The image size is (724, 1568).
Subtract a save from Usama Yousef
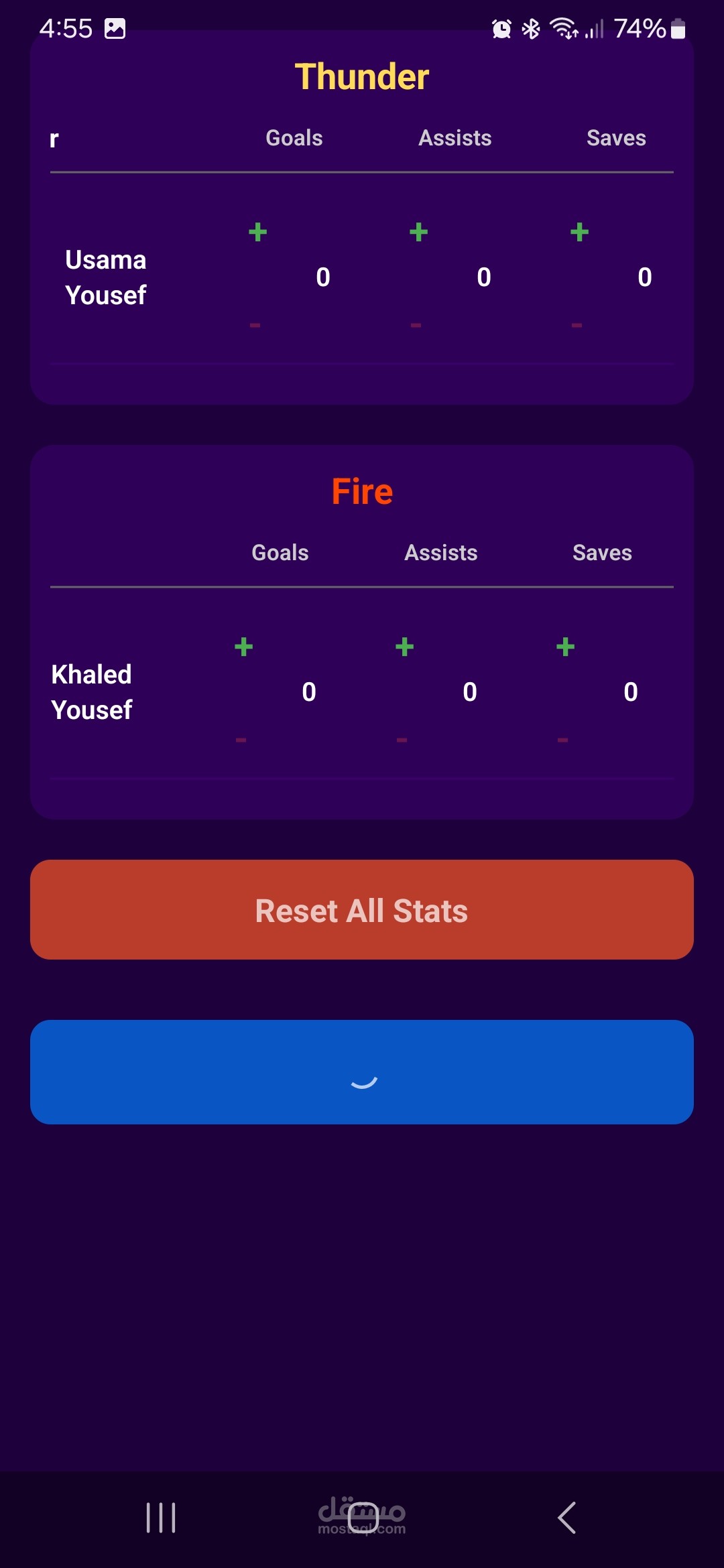pos(577,326)
